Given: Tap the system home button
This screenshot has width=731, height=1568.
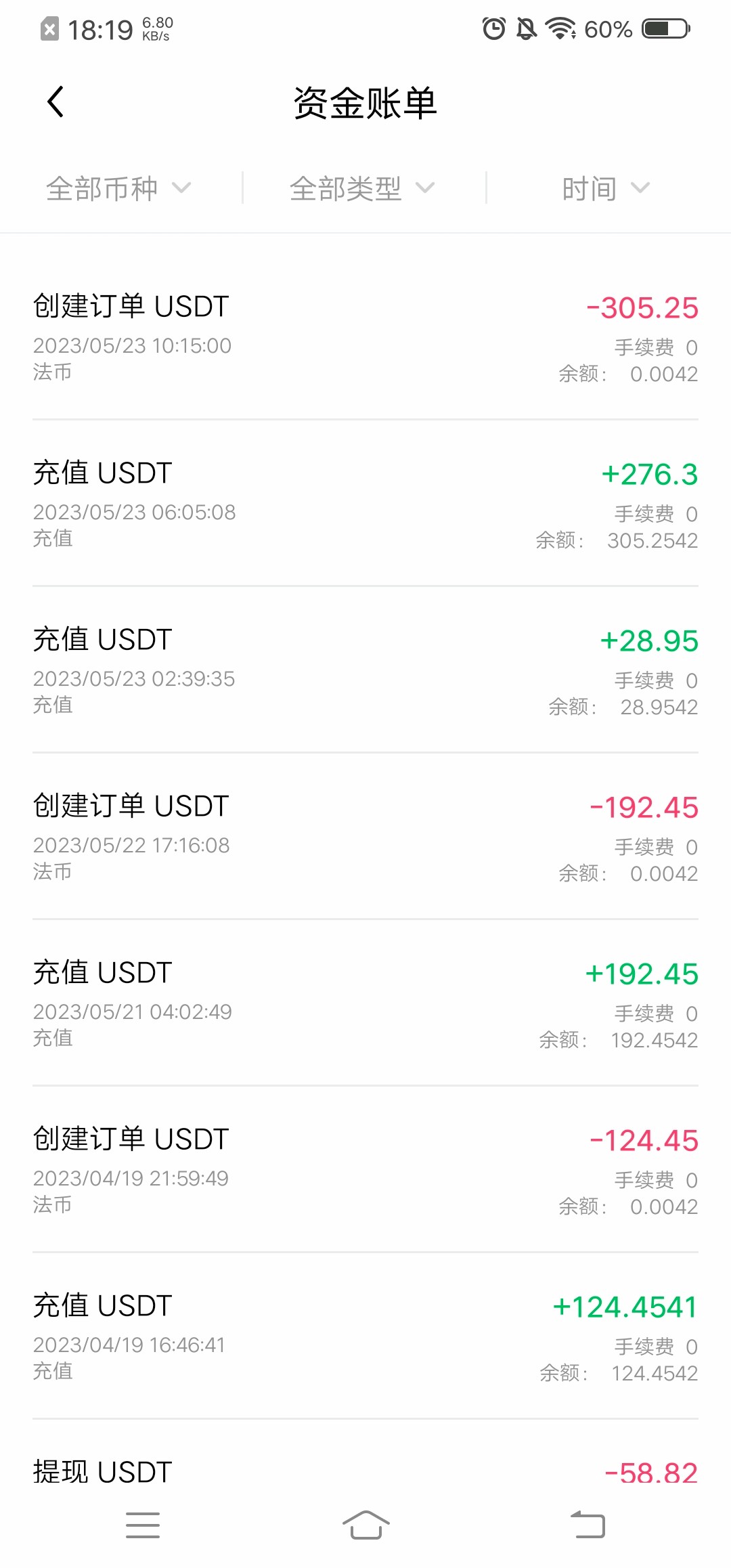Looking at the screenshot, I should click(365, 1525).
